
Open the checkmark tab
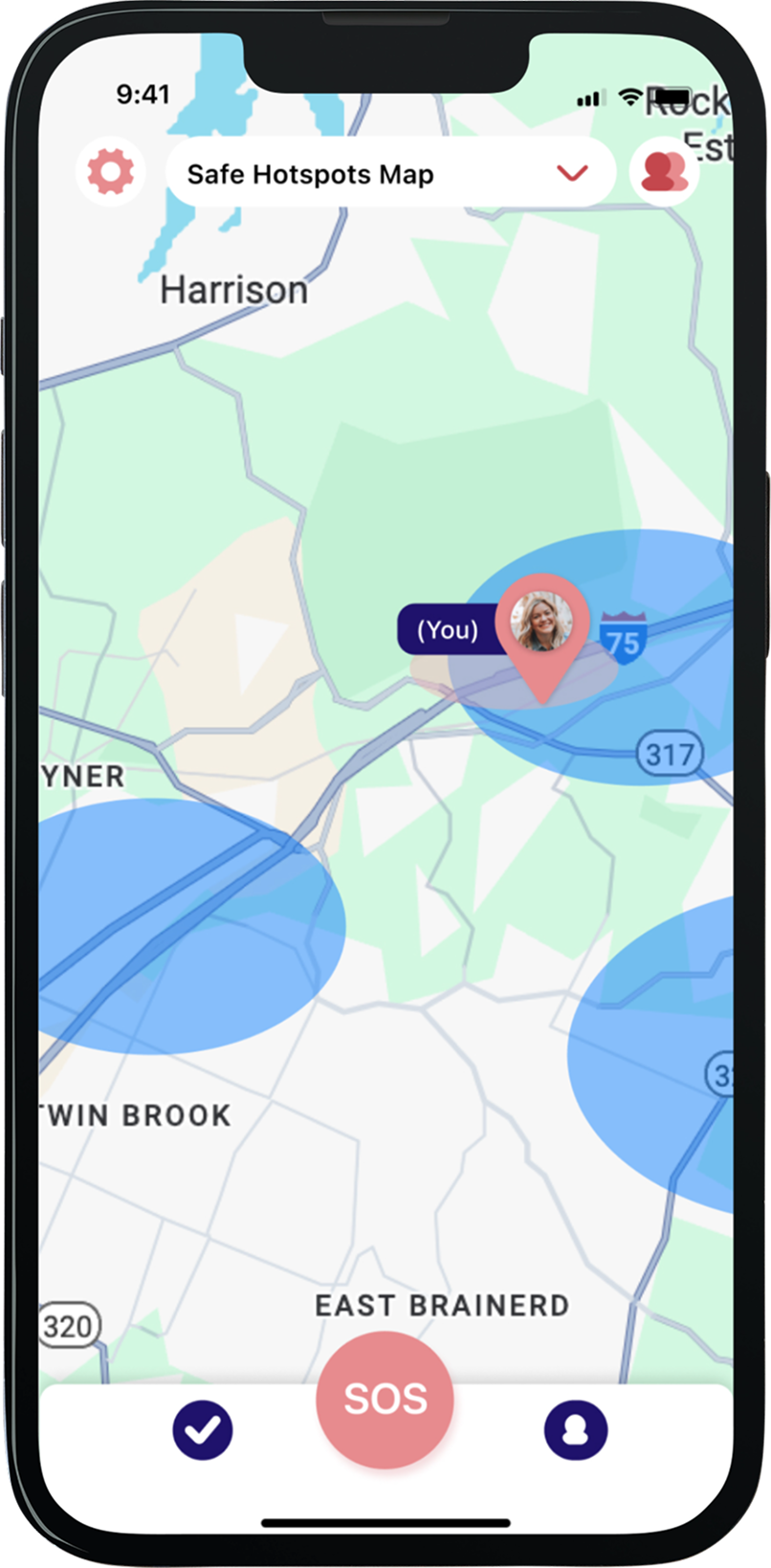[x=203, y=1429]
